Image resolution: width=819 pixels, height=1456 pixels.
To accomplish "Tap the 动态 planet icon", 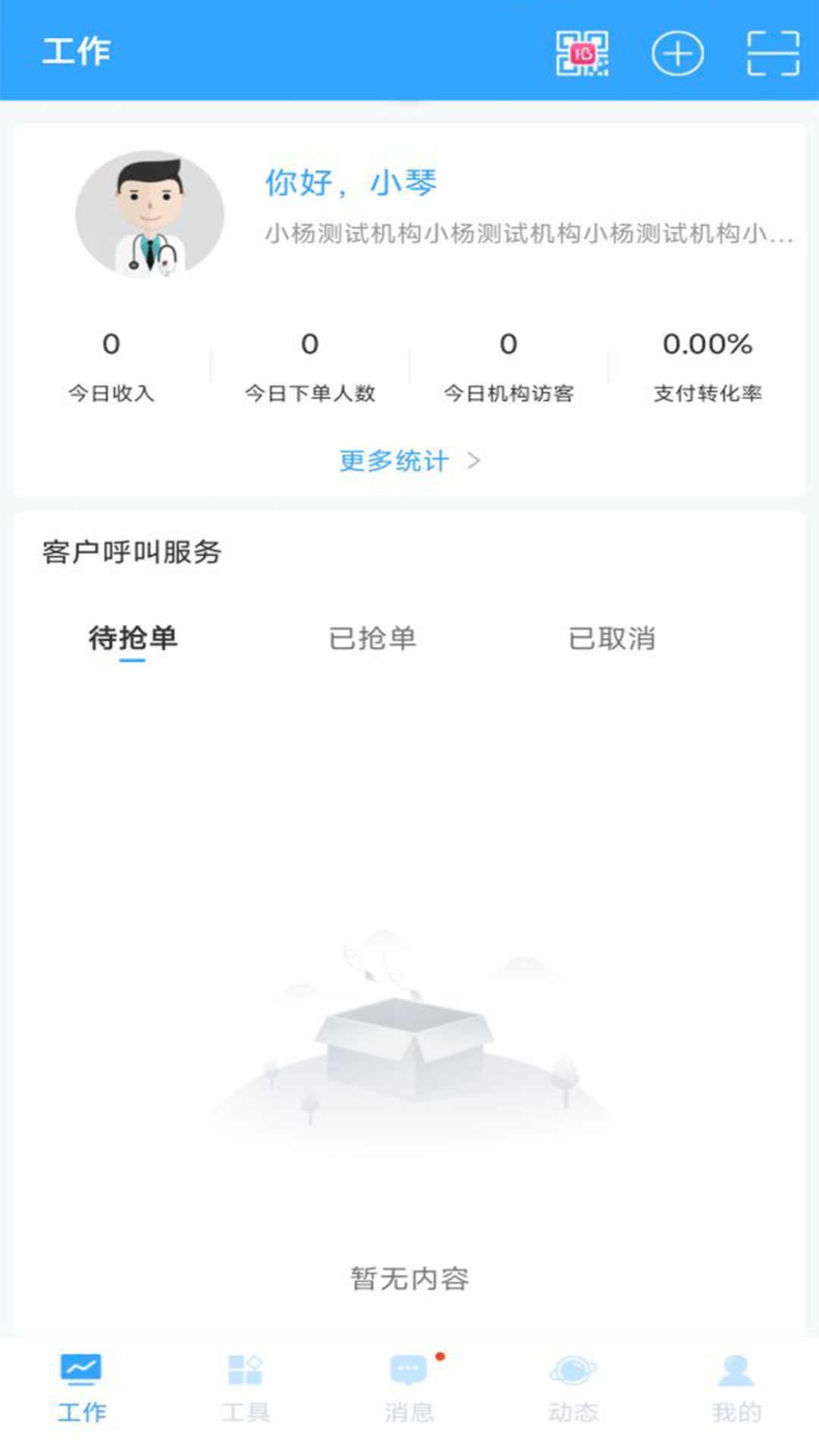I will [x=573, y=1384].
